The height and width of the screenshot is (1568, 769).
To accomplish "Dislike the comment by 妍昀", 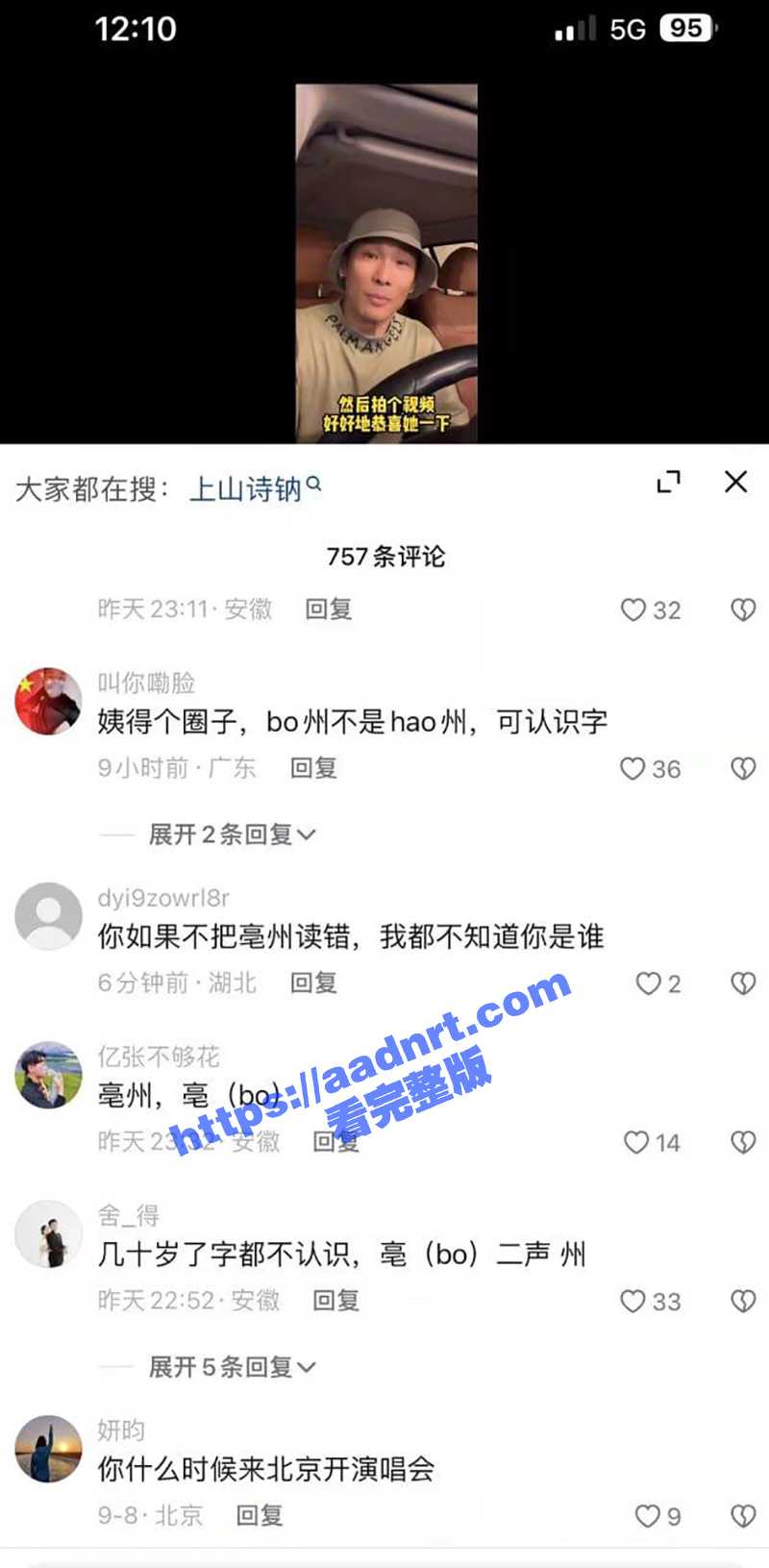I will coord(743,1516).
